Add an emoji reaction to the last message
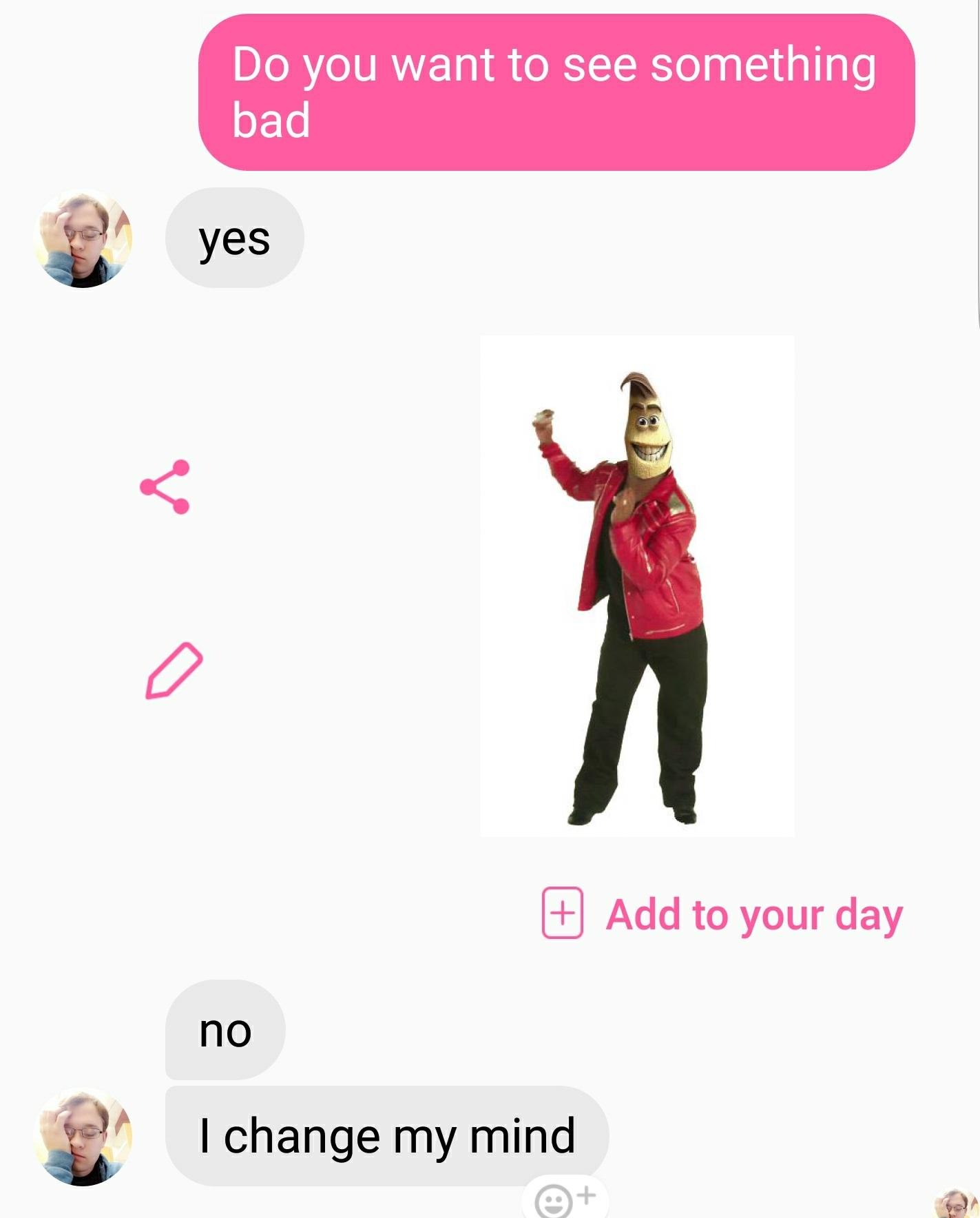 (564, 1200)
